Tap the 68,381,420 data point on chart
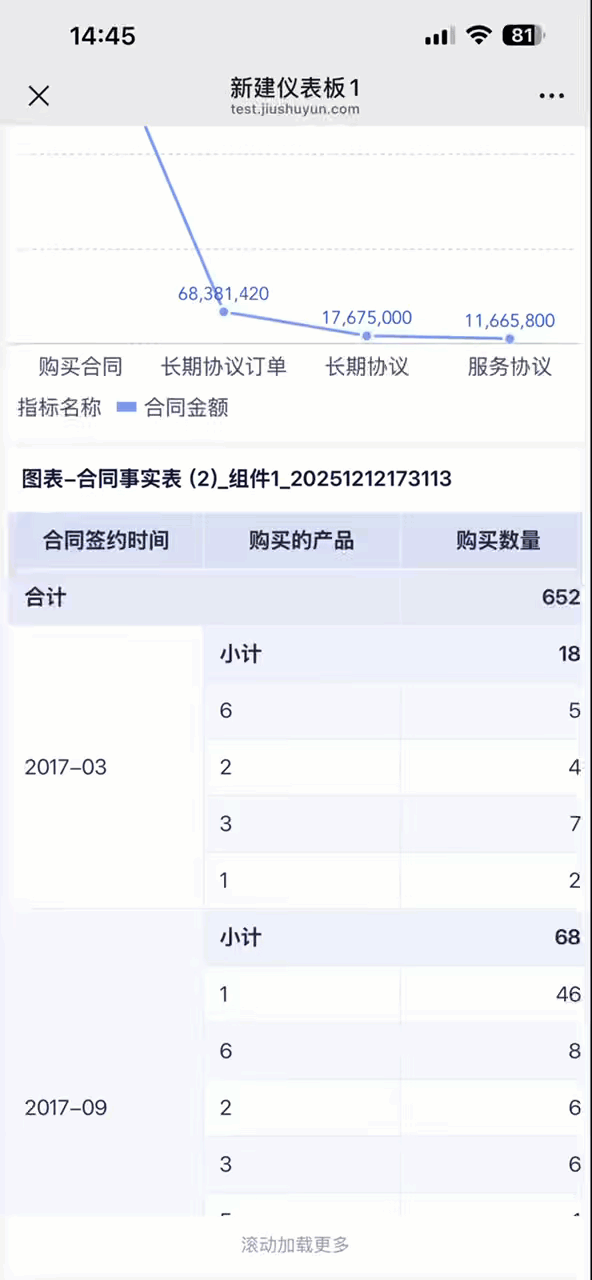This screenshot has width=592, height=1280. coord(224,312)
